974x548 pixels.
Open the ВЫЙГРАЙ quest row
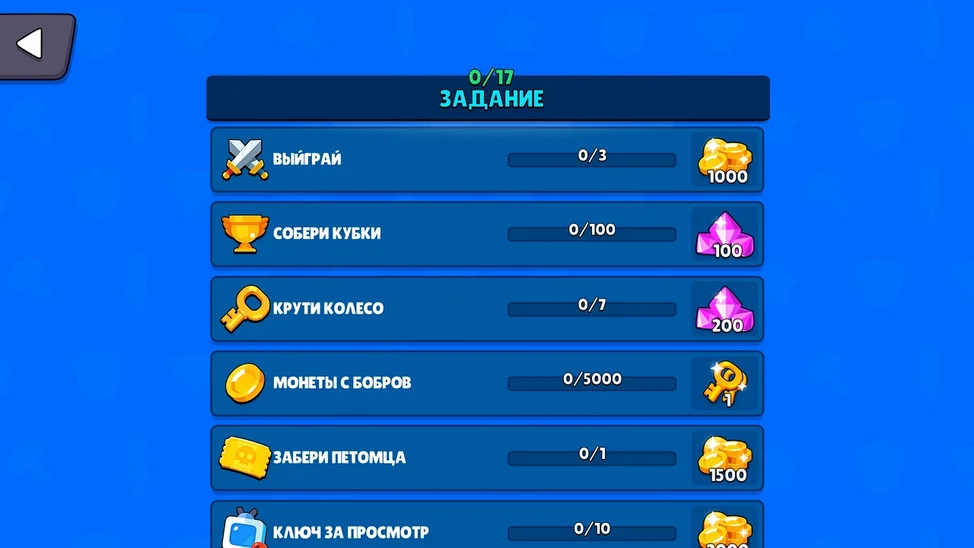[x=486, y=159]
